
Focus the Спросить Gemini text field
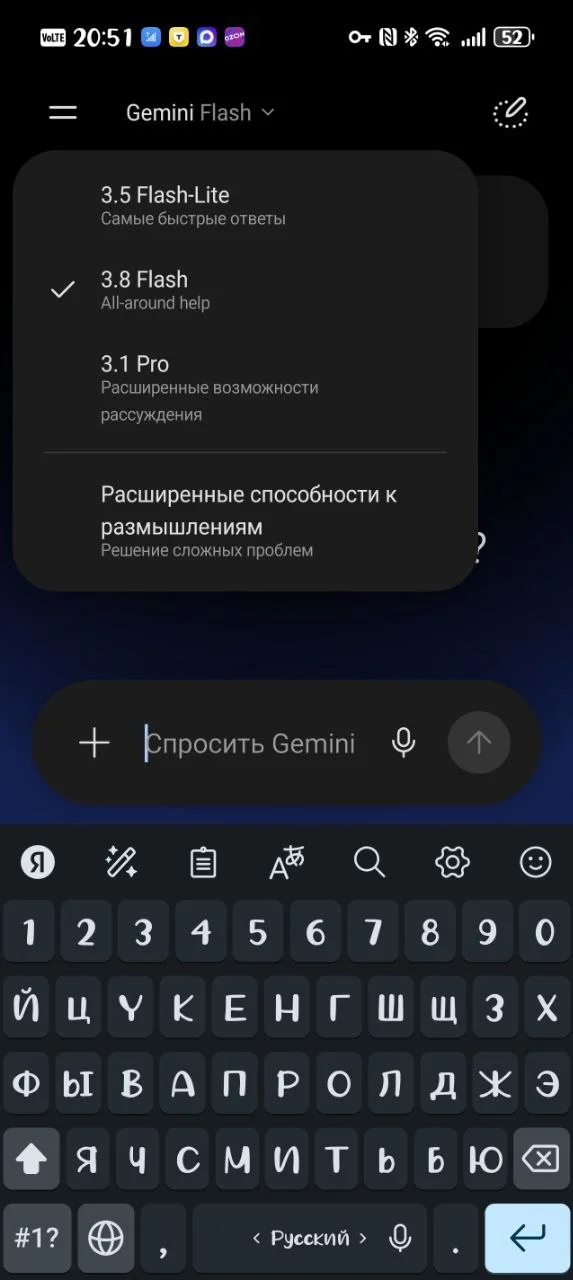(x=250, y=743)
